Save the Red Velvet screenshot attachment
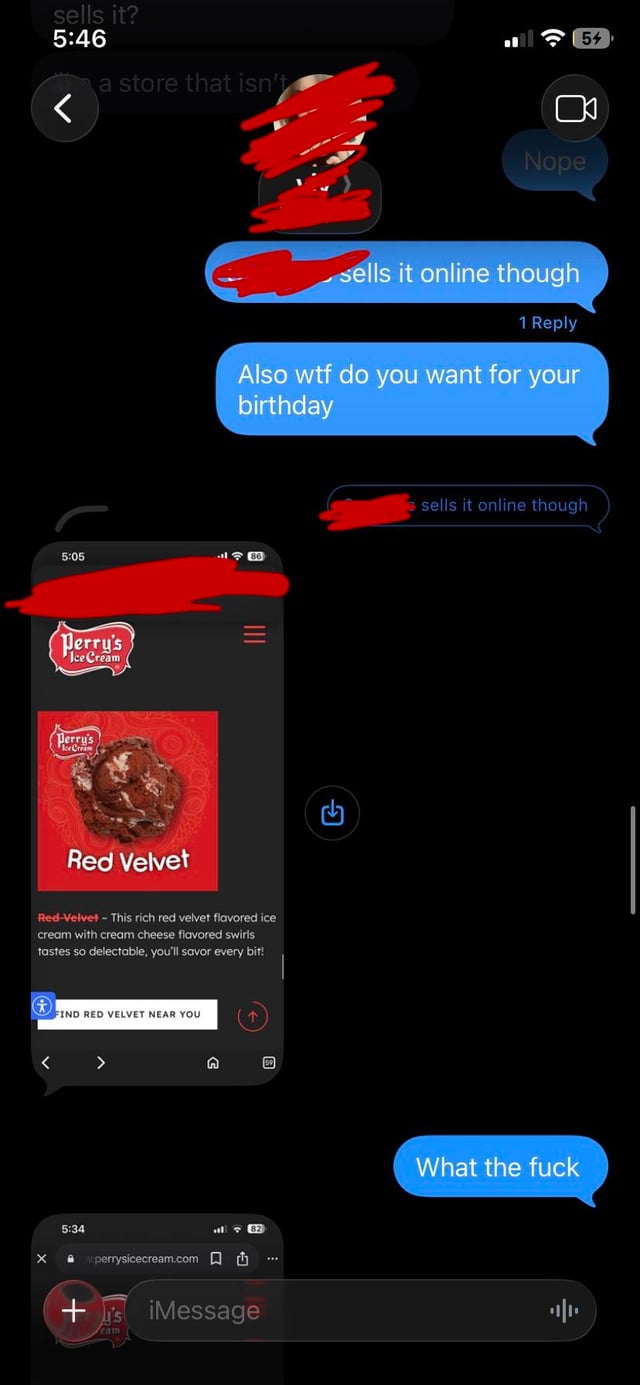 pos(332,813)
